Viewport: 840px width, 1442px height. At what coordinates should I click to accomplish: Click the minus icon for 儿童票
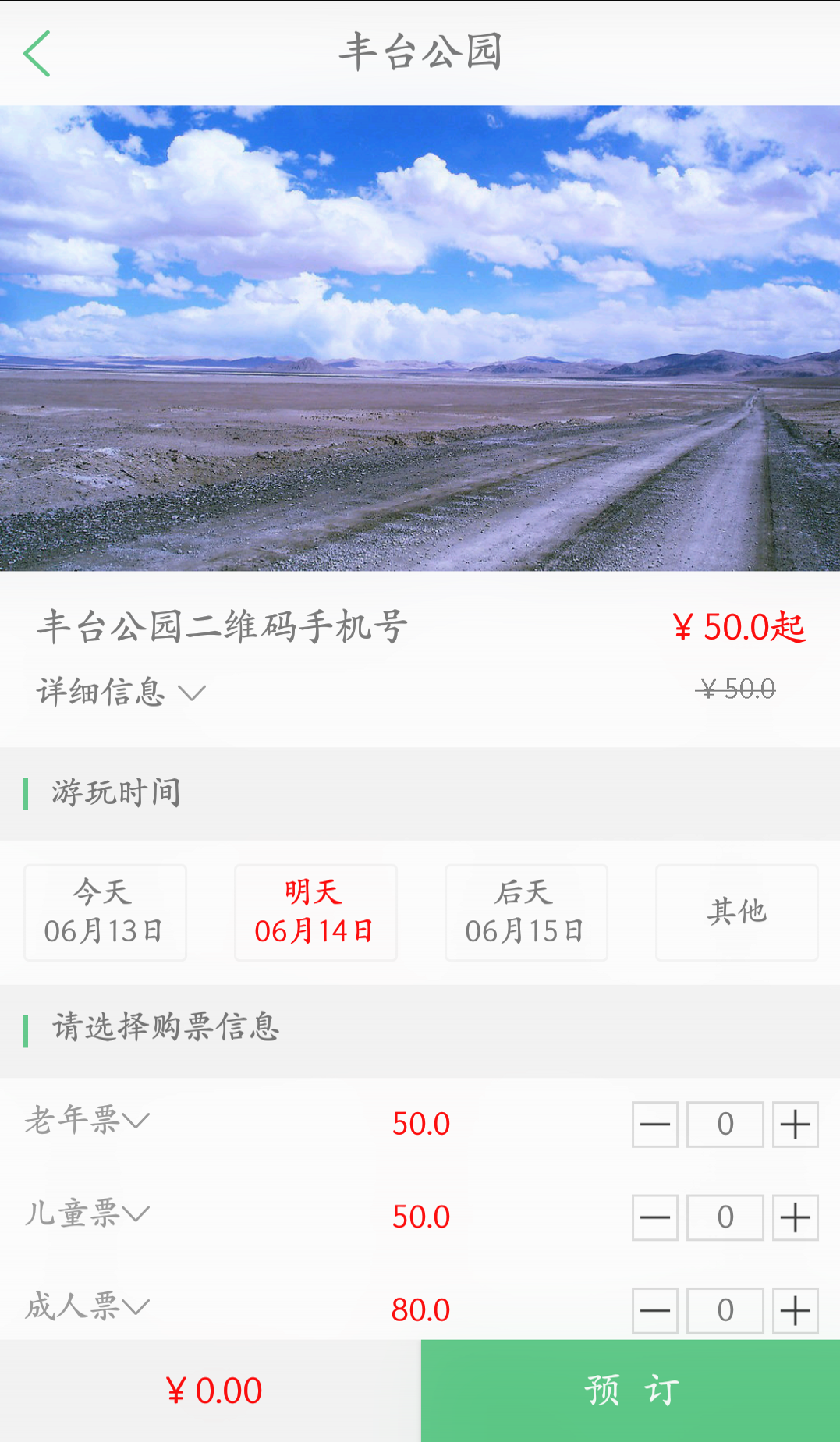pos(654,1217)
